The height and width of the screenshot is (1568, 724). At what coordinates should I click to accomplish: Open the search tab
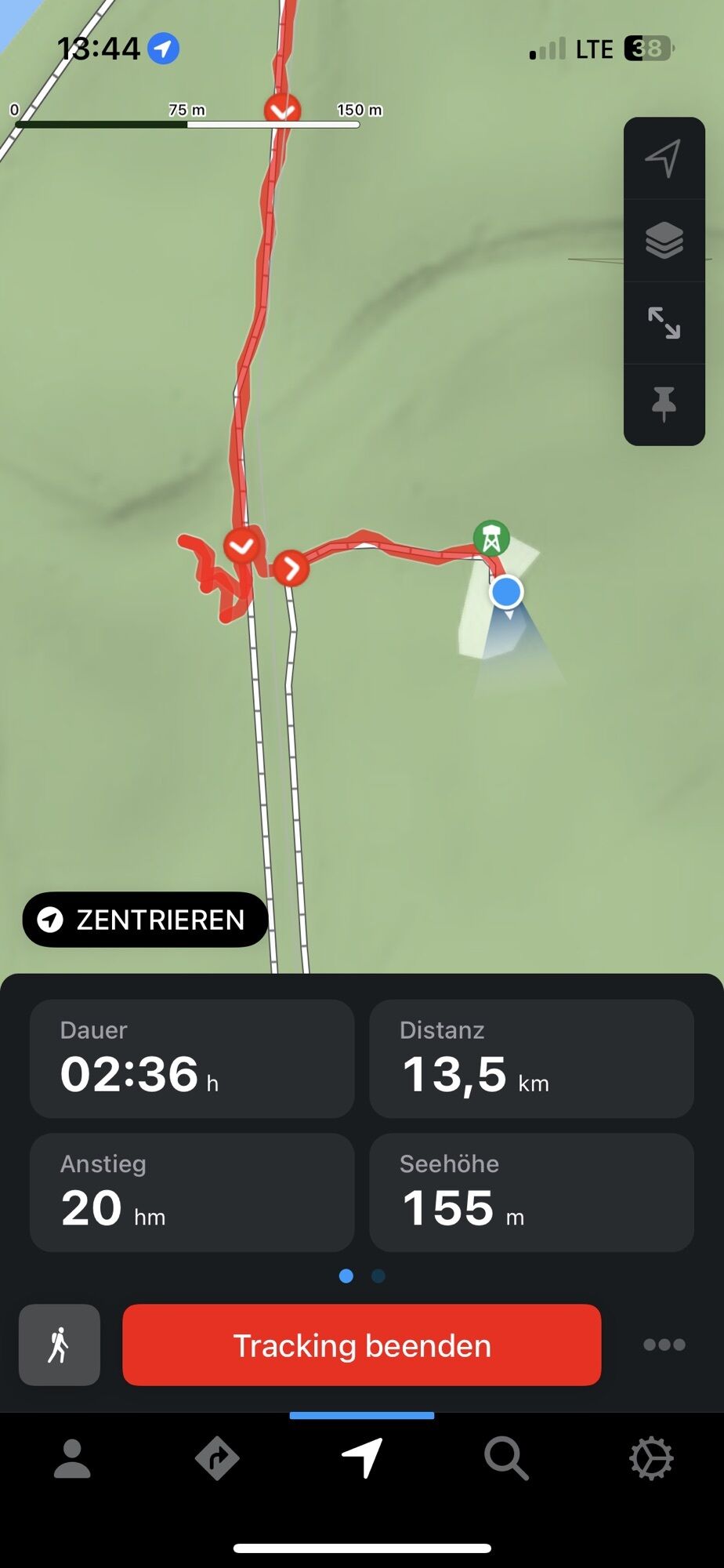tap(506, 1459)
